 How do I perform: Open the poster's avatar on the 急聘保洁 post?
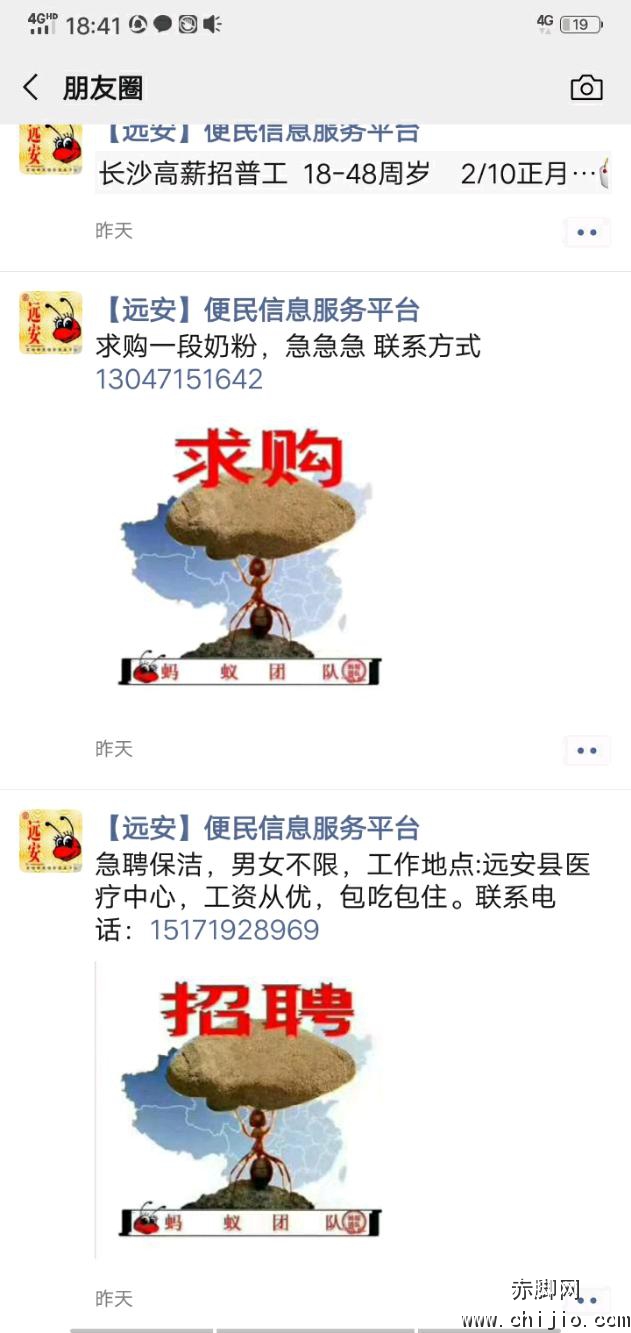tap(51, 841)
